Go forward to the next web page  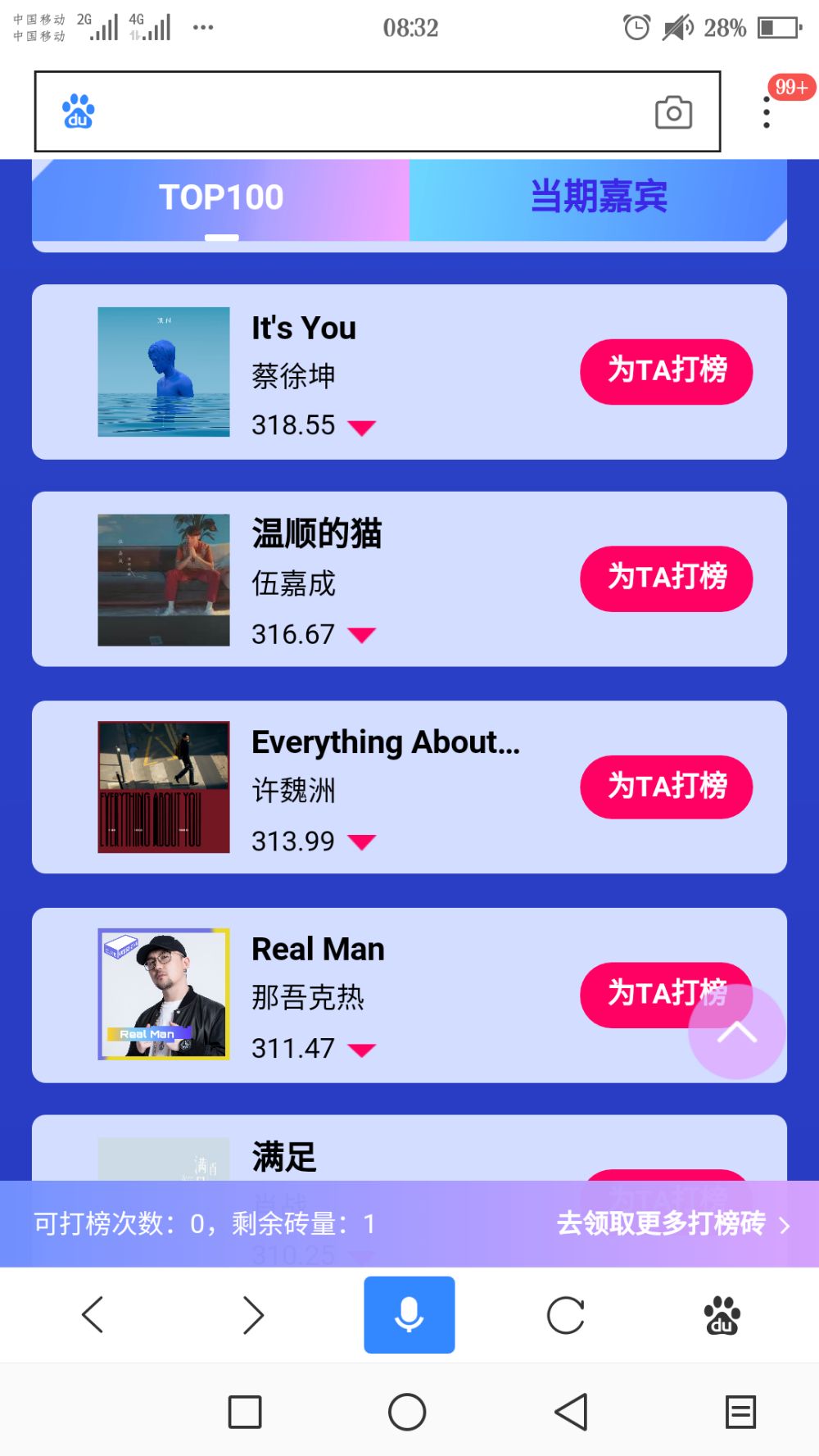(x=253, y=1315)
